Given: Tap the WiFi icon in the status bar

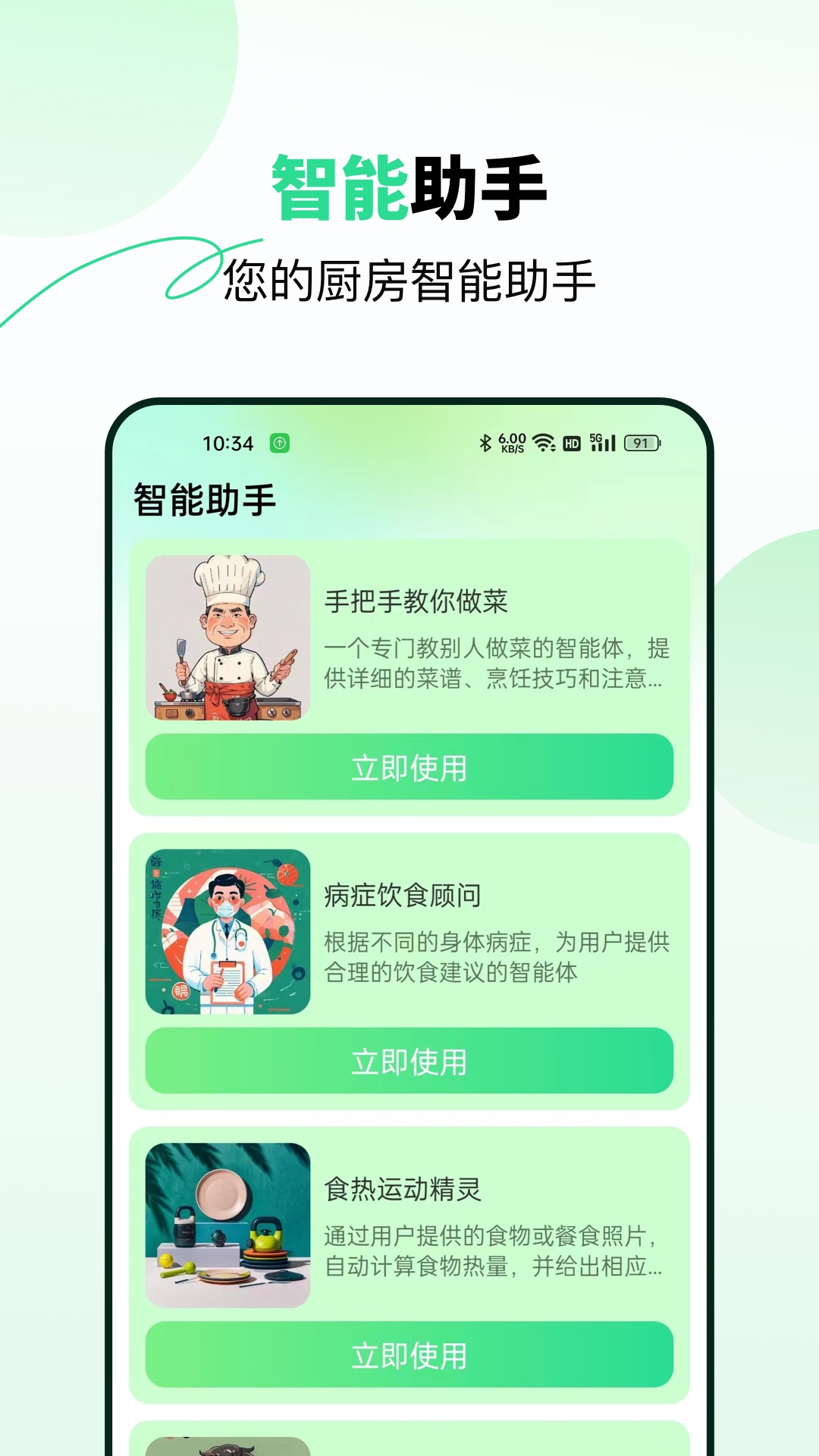Looking at the screenshot, I should 543,444.
